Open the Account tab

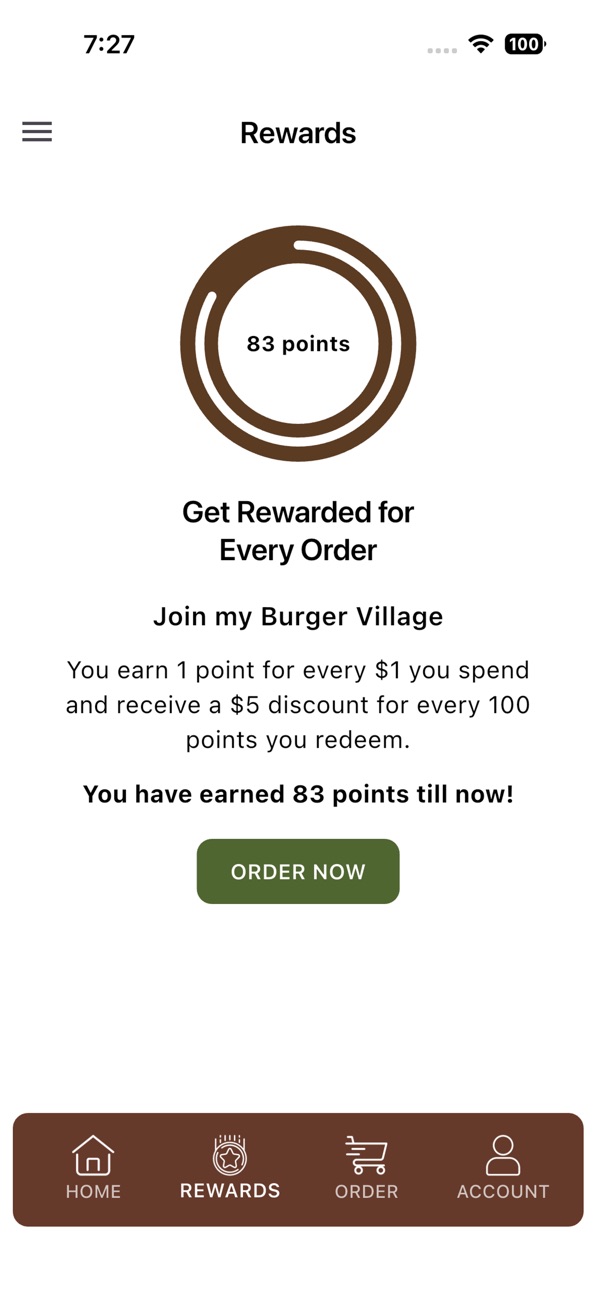(503, 1168)
